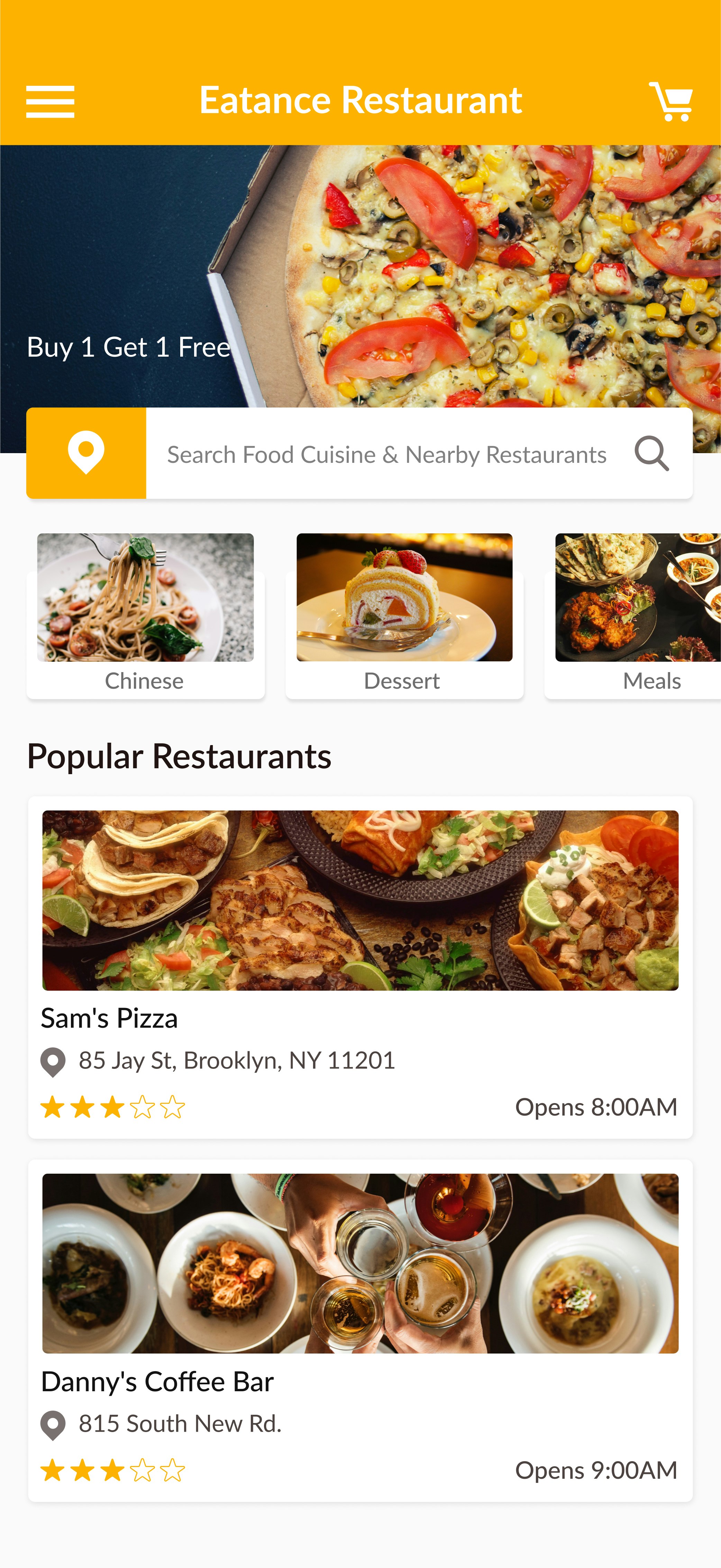Click the location pin beside the search bar
This screenshot has height=1568, width=721.
click(x=86, y=453)
